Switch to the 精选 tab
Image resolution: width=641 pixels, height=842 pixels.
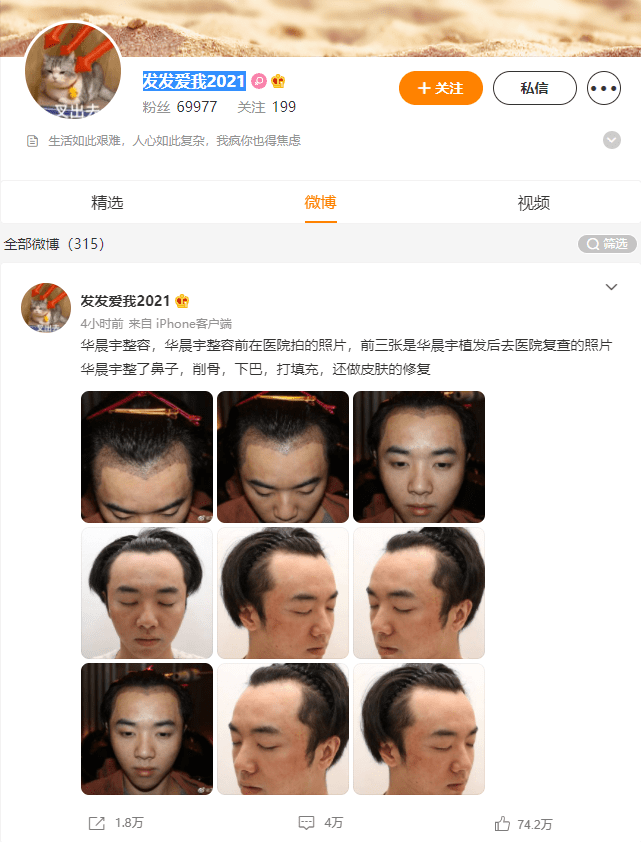click(x=107, y=203)
